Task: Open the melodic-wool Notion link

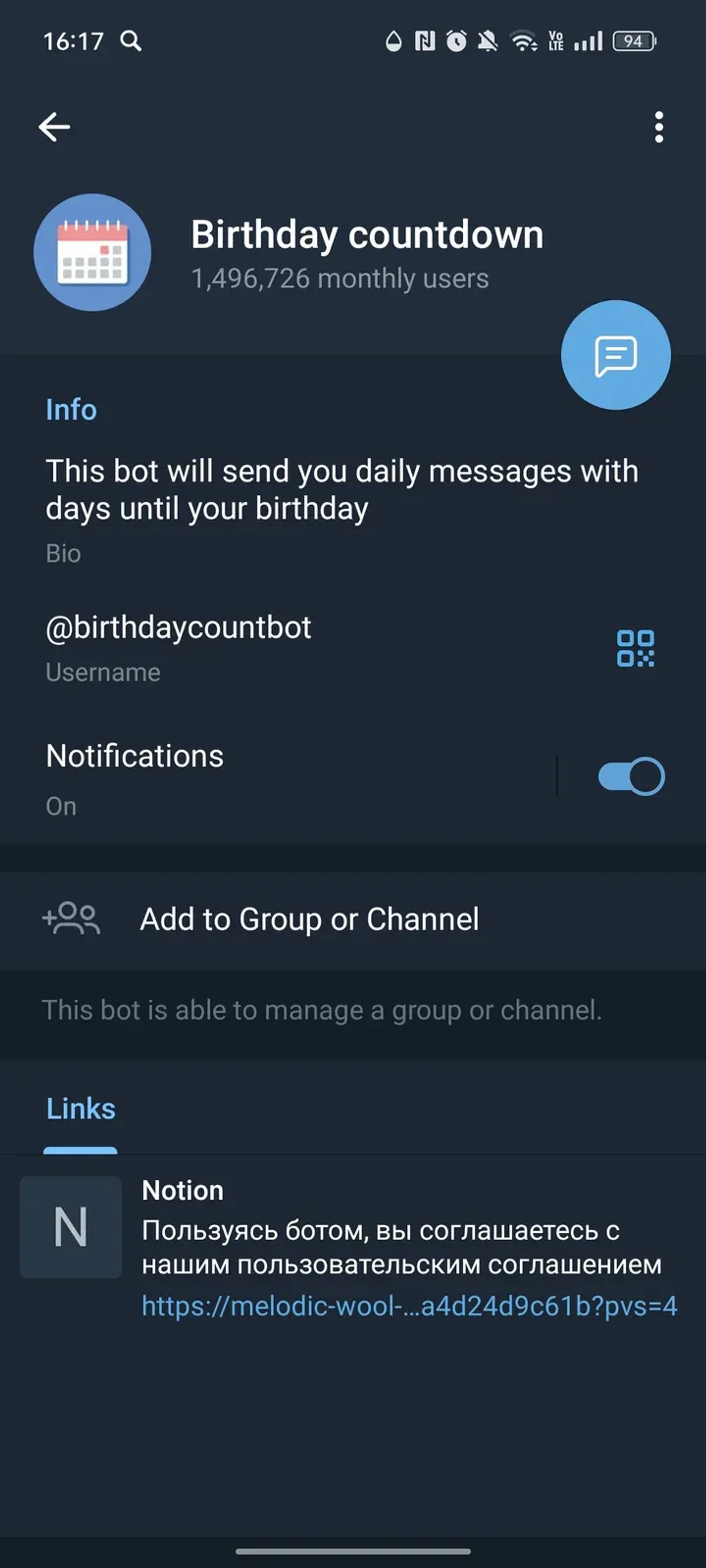Action: pyautogui.click(x=409, y=1306)
